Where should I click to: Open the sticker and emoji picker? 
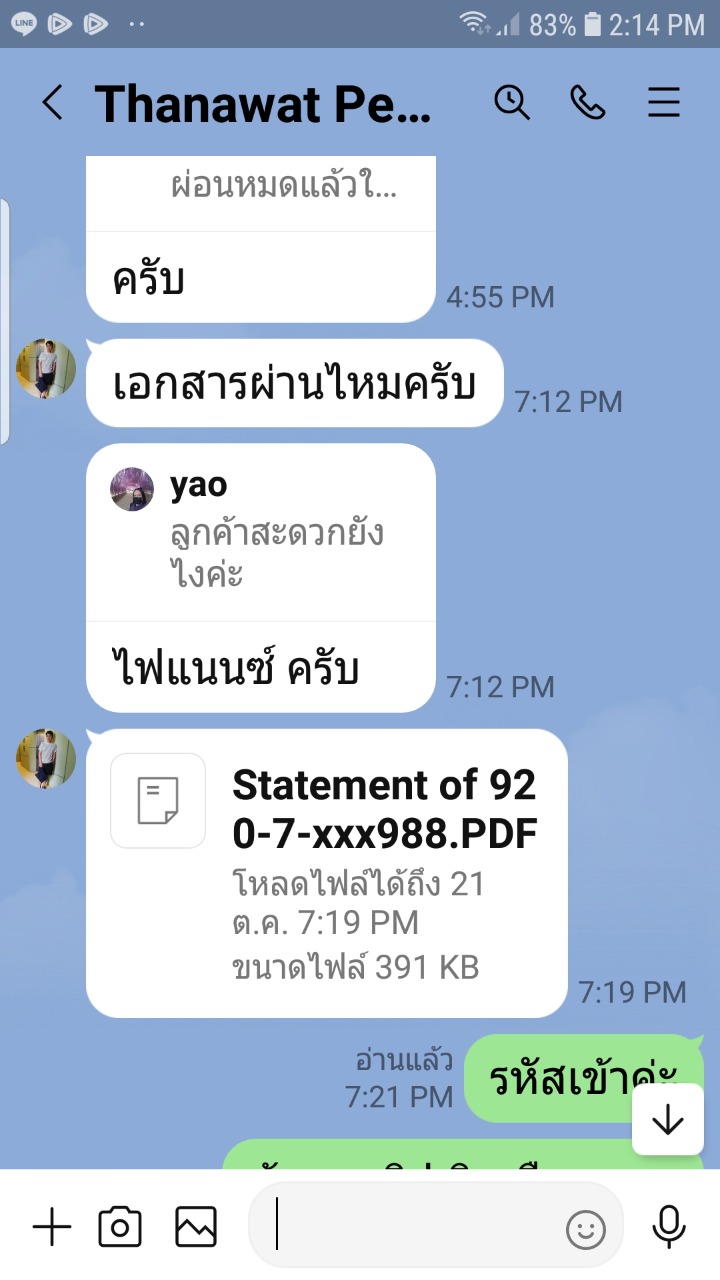point(586,1230)
